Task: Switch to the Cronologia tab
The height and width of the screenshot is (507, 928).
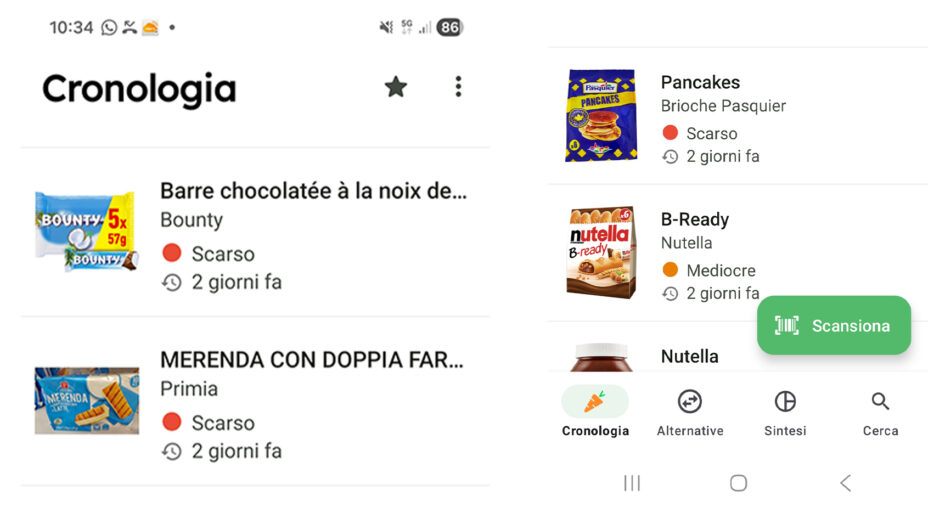Action: (595, 411)
